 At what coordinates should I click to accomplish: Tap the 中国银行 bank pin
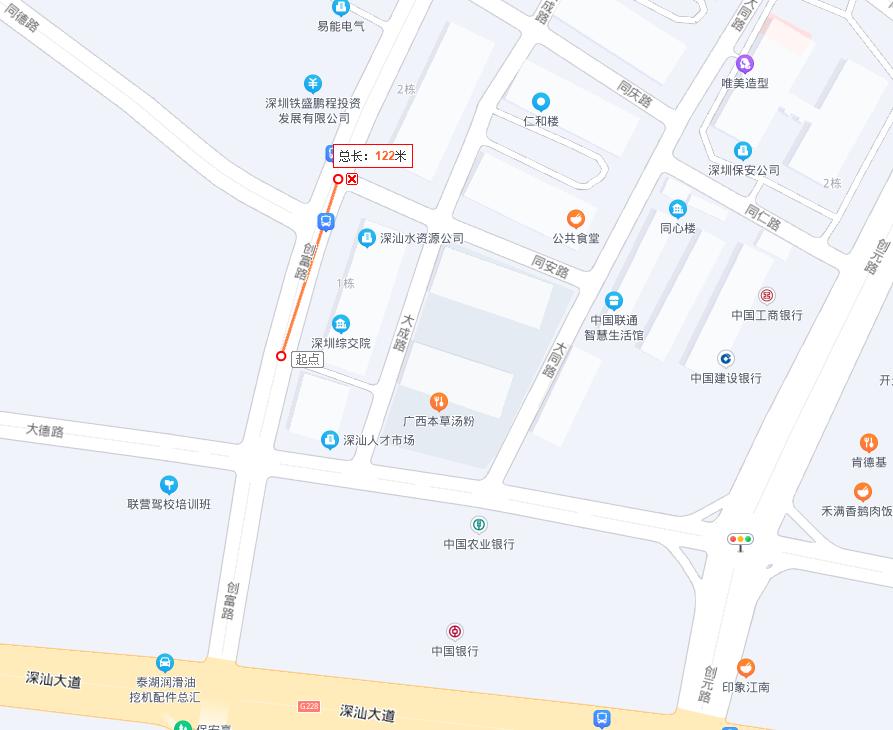pos(455,631)
